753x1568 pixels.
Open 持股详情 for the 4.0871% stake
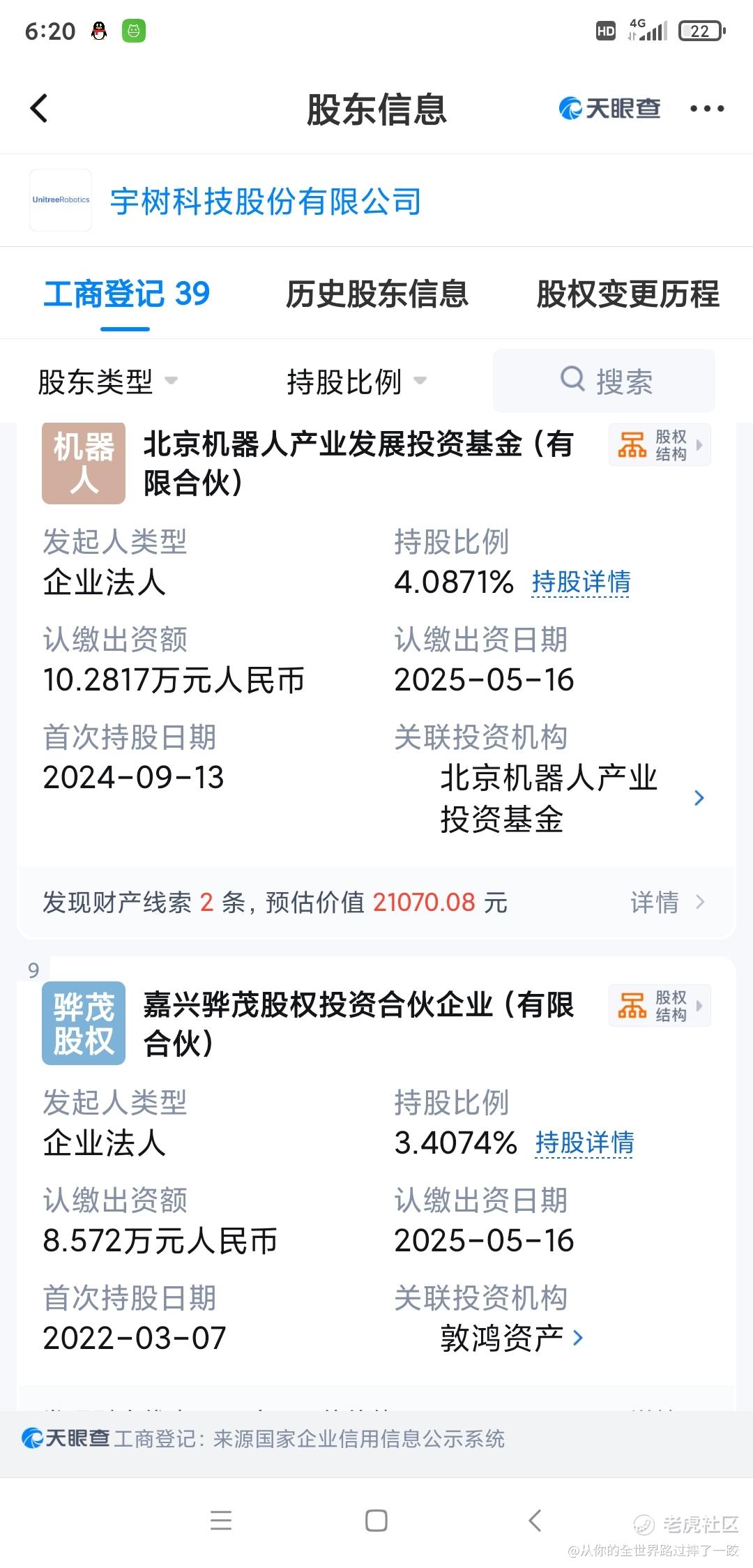pos(581,582)
